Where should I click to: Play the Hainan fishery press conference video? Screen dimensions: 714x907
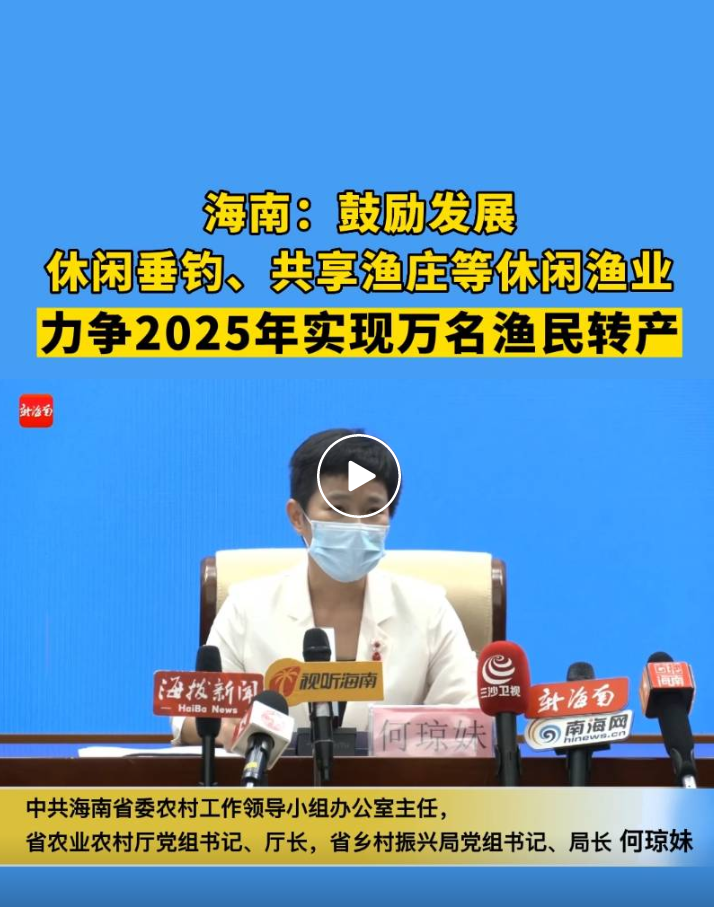click(x=359, y=477)
